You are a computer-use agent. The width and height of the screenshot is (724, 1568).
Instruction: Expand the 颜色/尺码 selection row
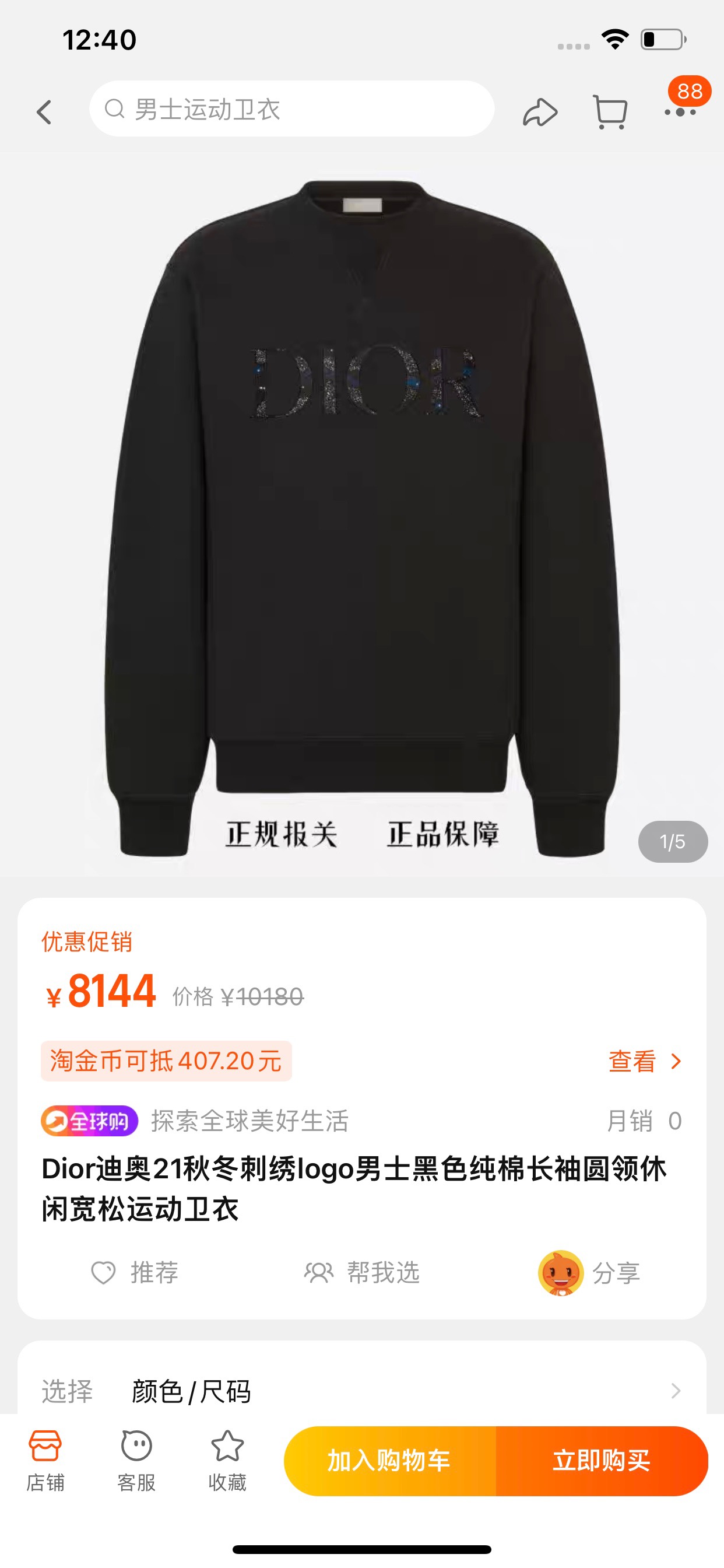click(362, 1391)
